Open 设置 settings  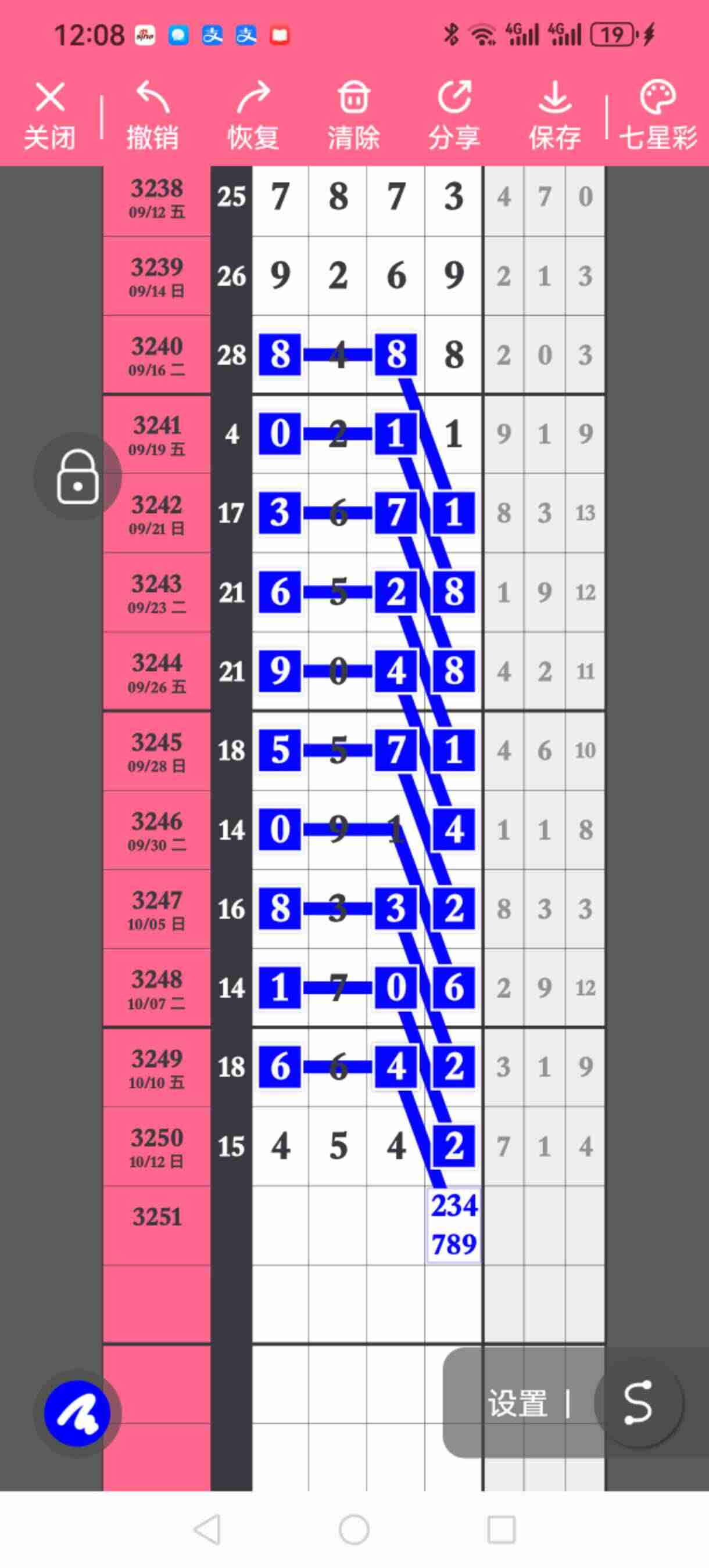pos(518,1403)
